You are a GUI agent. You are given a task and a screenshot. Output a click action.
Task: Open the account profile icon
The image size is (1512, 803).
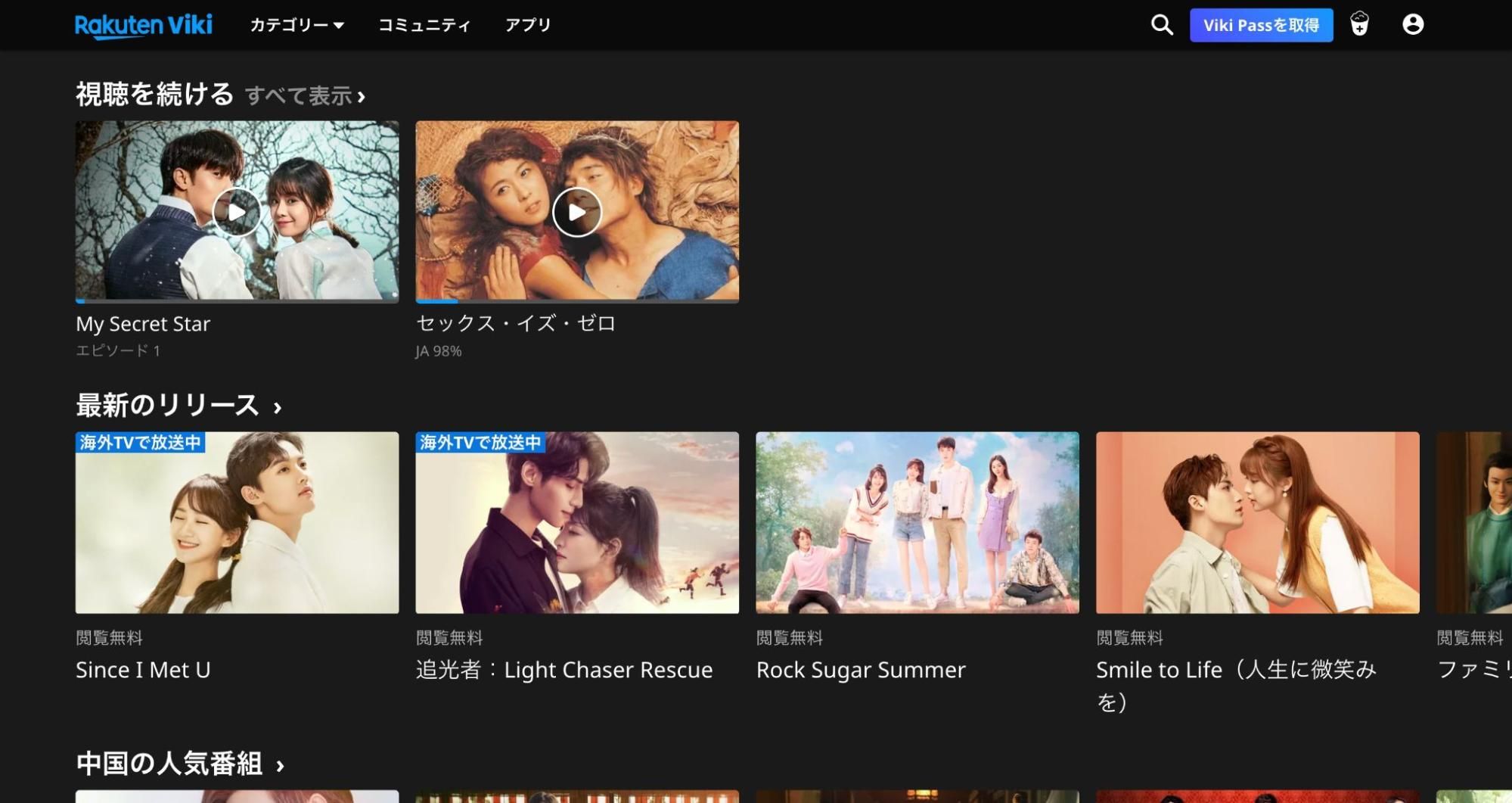pyautogui.click(x=1412, y=24)
